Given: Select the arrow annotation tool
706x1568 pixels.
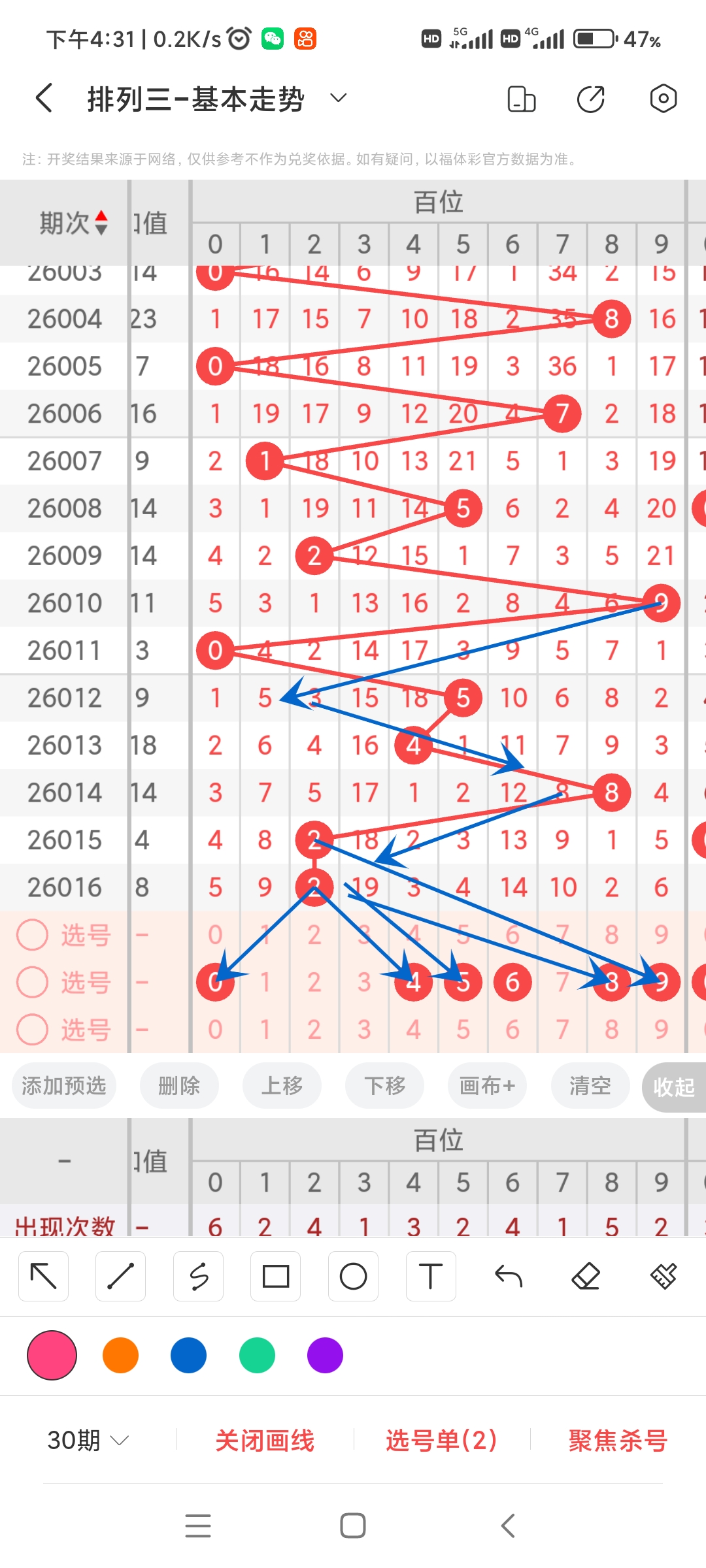Looking at the screenshot, I should tap(43, 1275).
